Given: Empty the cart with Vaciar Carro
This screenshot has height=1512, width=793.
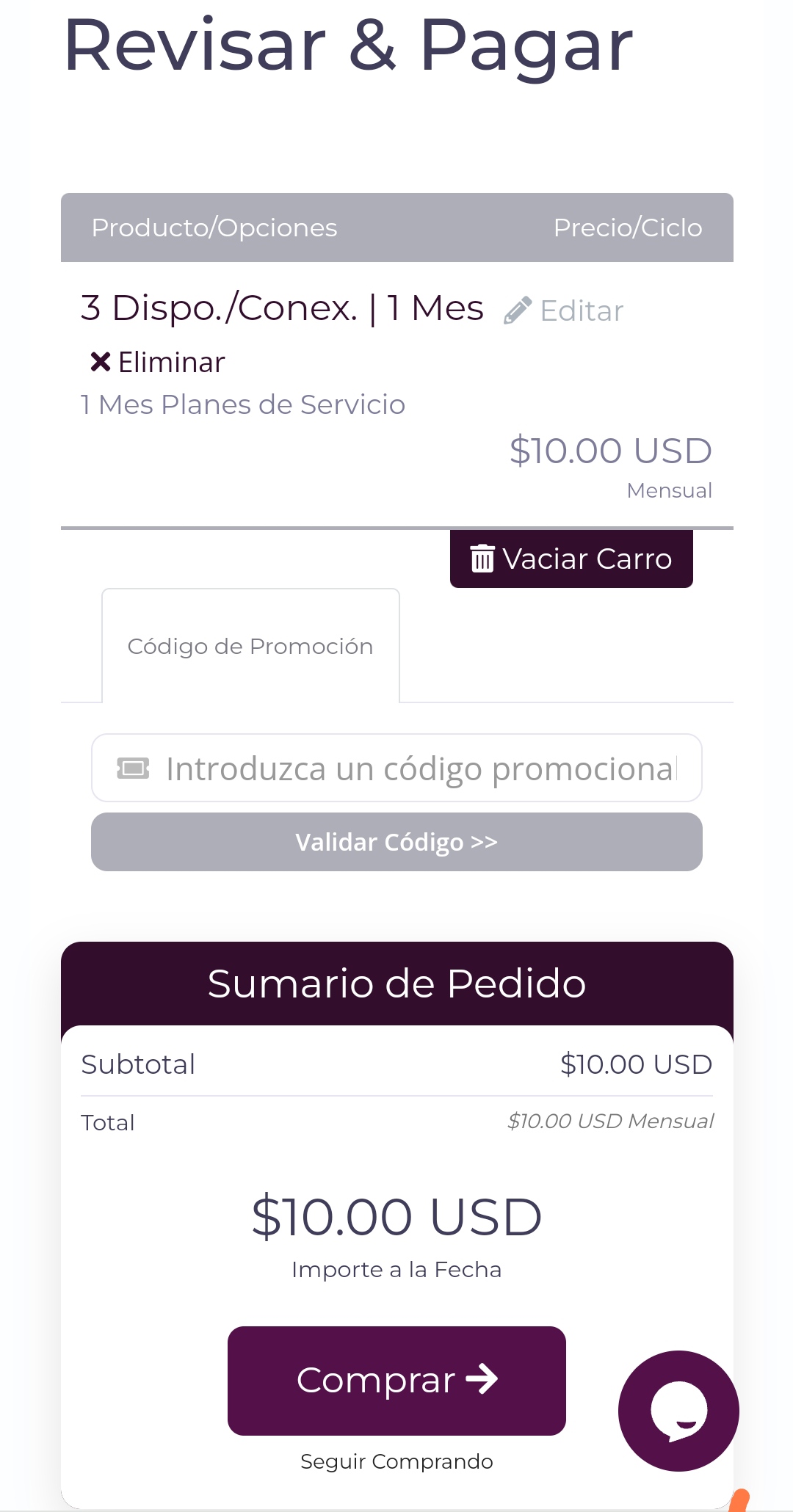Looking at the screenshot, I should [x=571, y=559].
